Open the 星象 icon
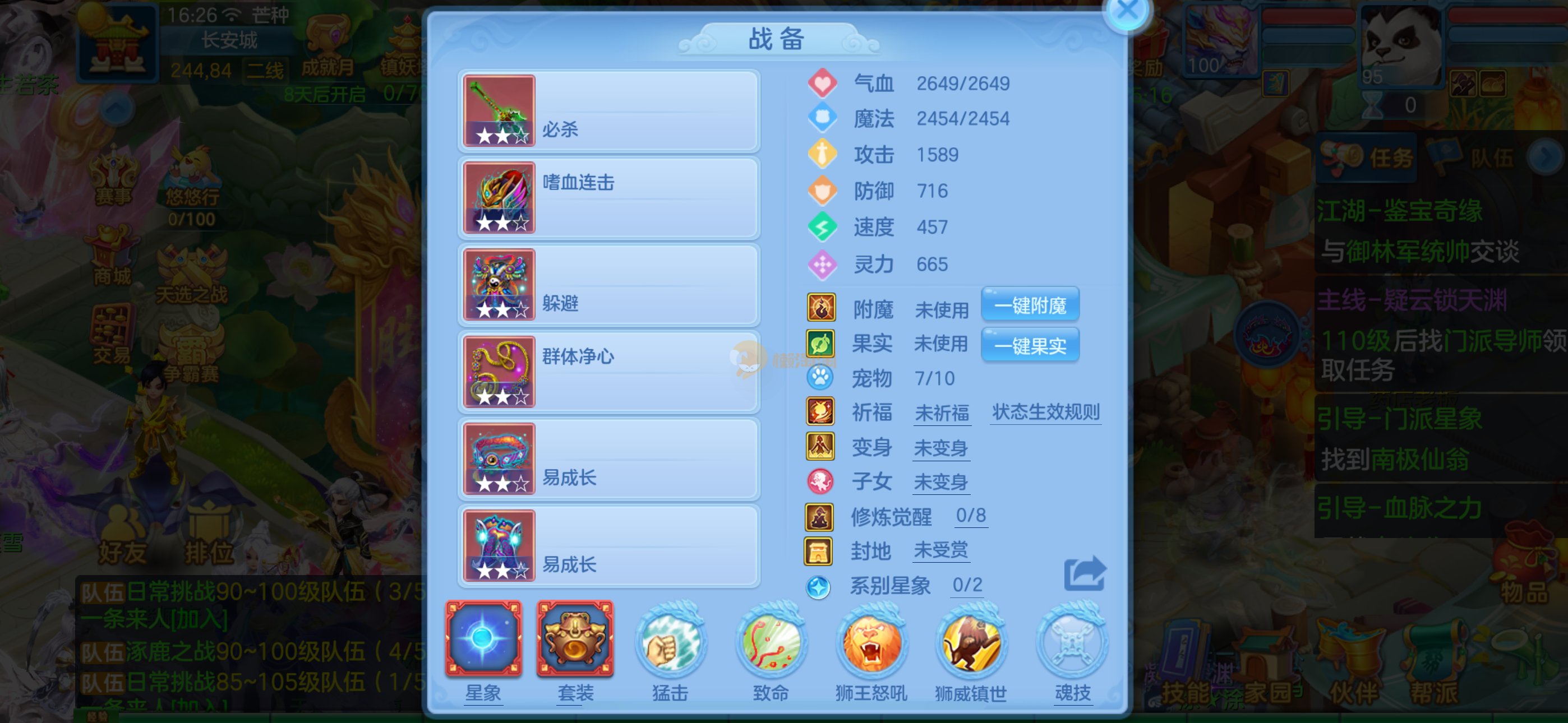The width and height of the screenshot is (1568, 723). click(x=483, y=639)
